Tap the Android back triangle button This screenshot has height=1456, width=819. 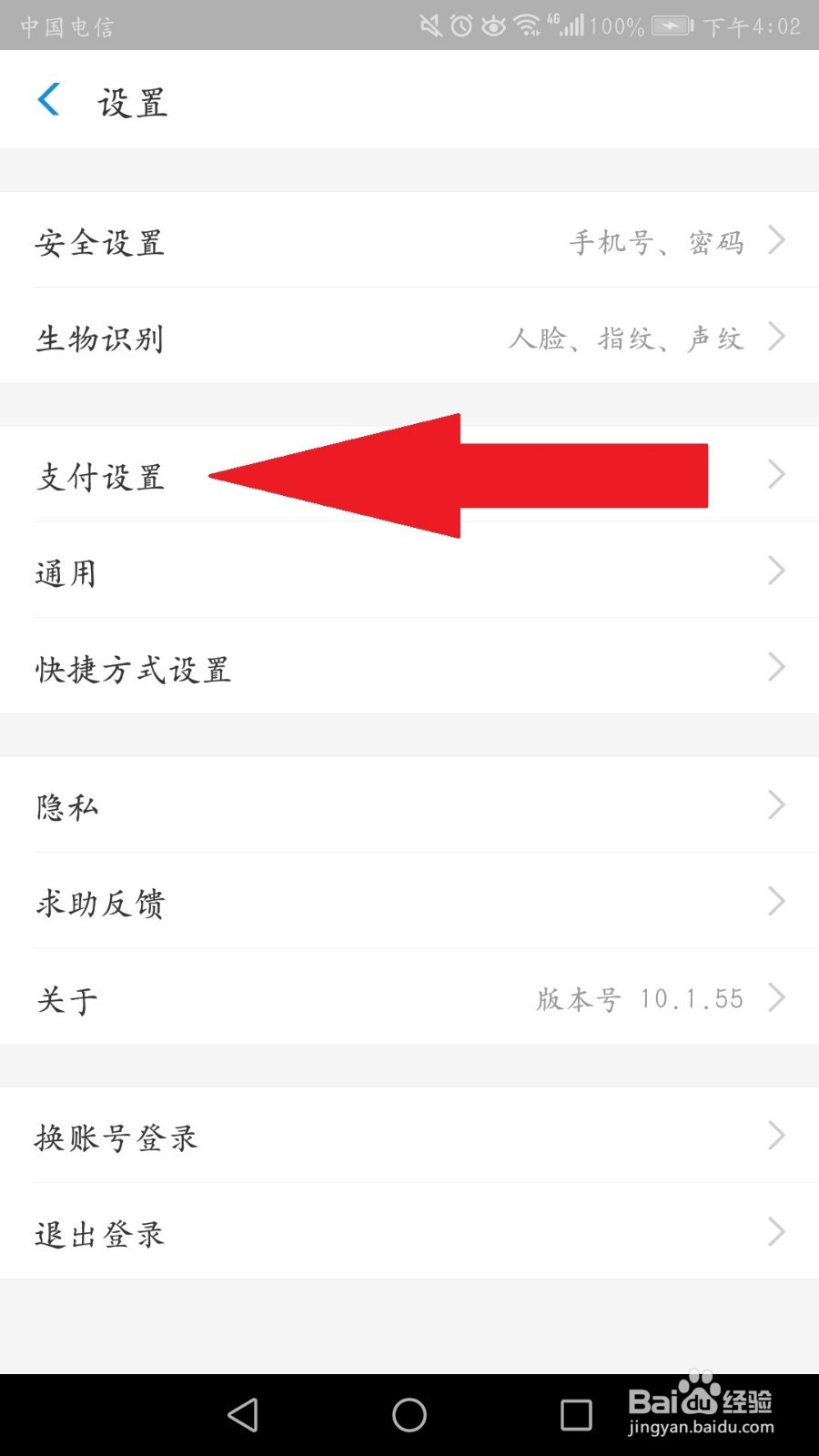coord(241,1415)
